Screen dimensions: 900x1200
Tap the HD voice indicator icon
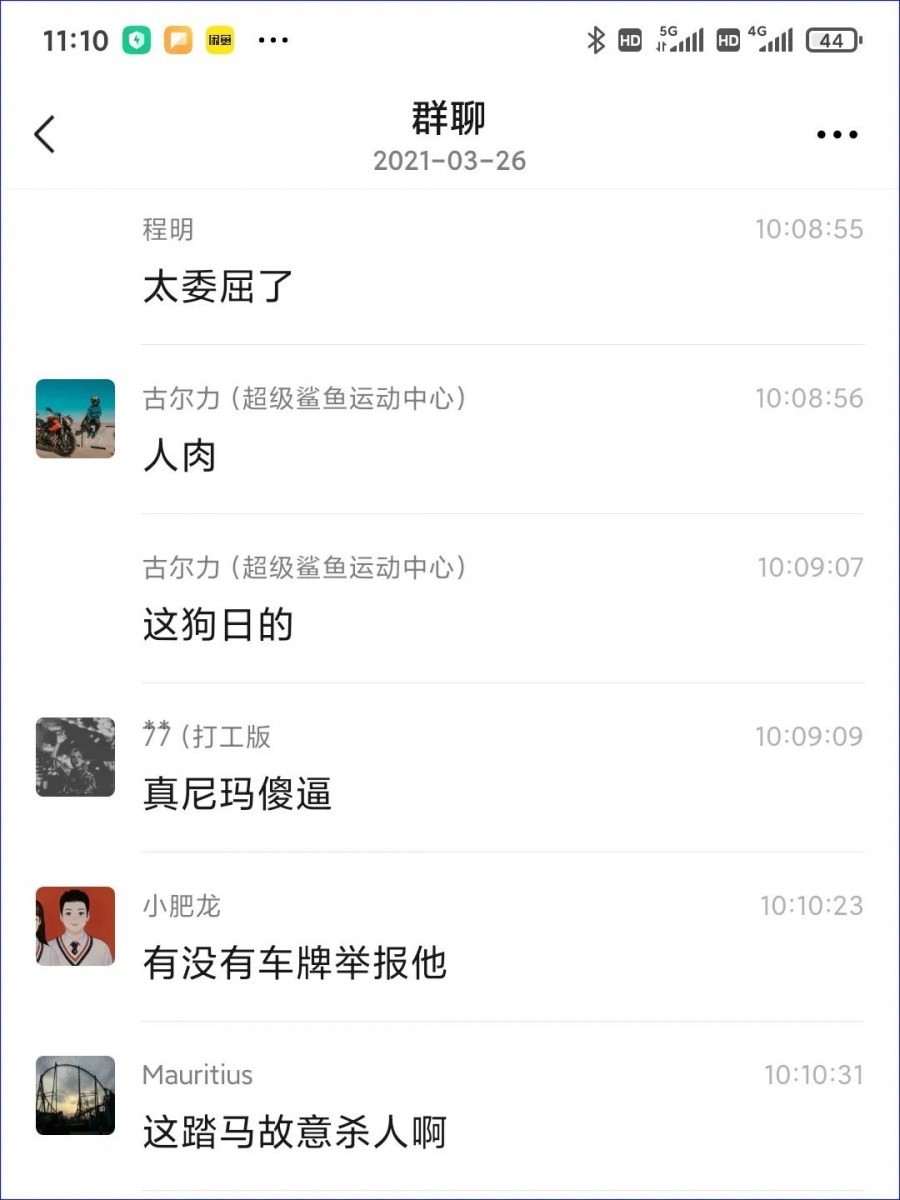(x=628, y=39)
